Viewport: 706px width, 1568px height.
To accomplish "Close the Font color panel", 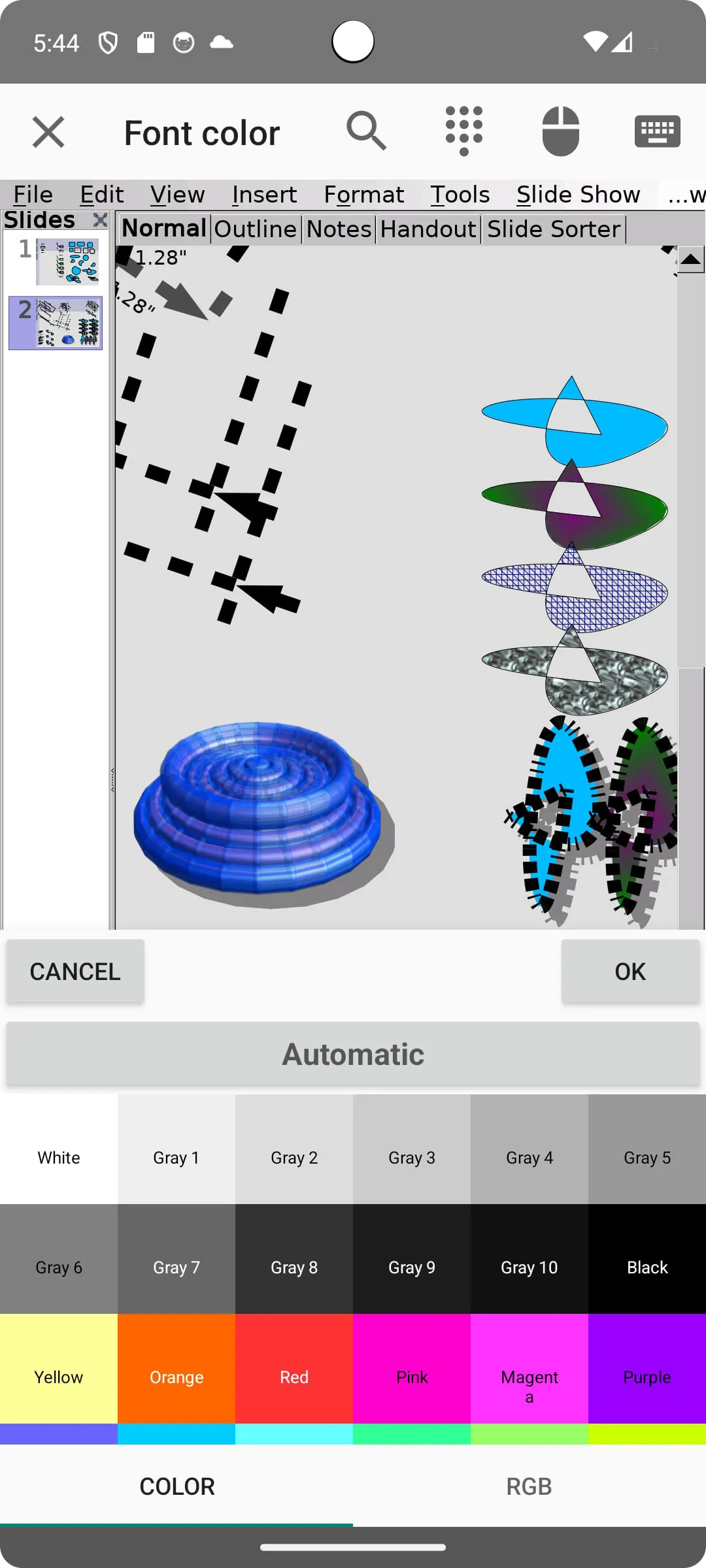I will coord(48,133).
